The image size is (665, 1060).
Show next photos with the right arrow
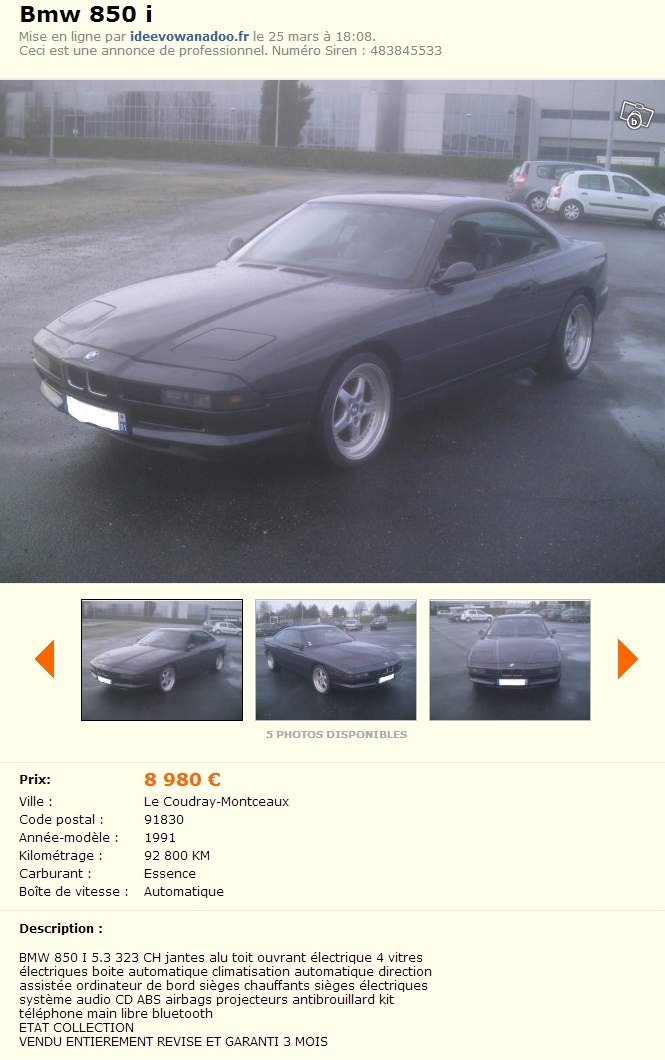coord(627,659)
